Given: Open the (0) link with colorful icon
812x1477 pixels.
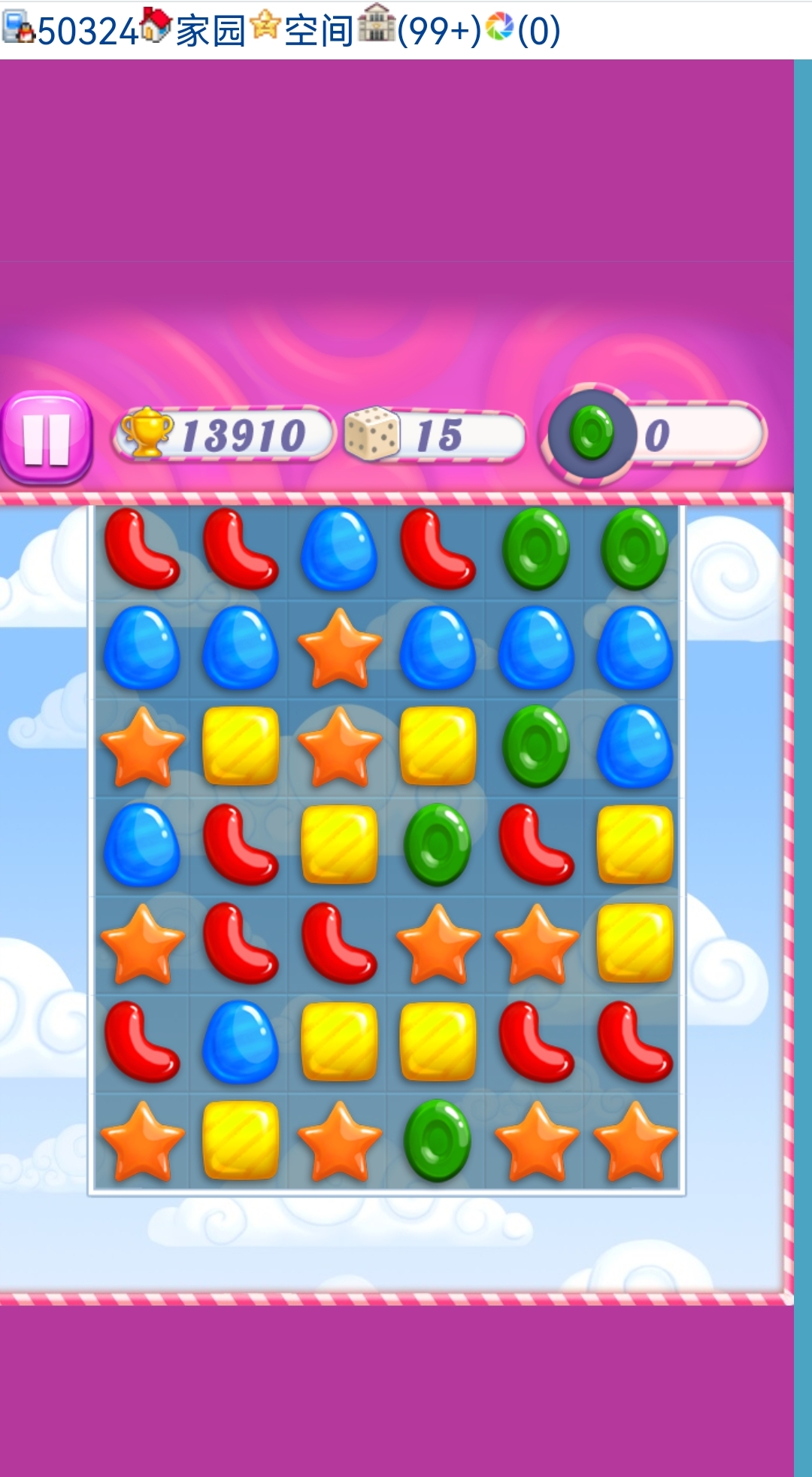Looking at the screenshot, I should tap(537, 31).
